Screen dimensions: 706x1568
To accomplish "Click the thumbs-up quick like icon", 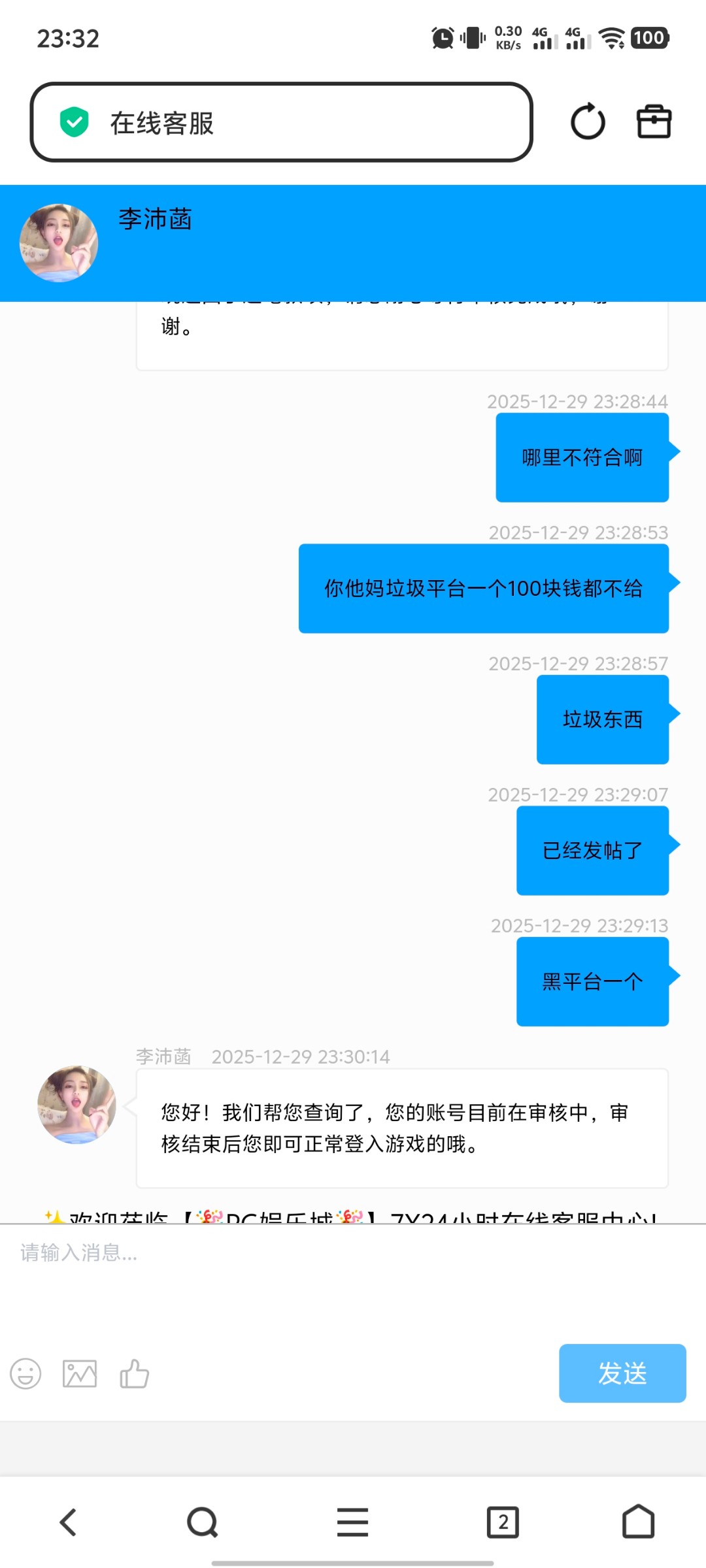I will [x=134, y=1373].
